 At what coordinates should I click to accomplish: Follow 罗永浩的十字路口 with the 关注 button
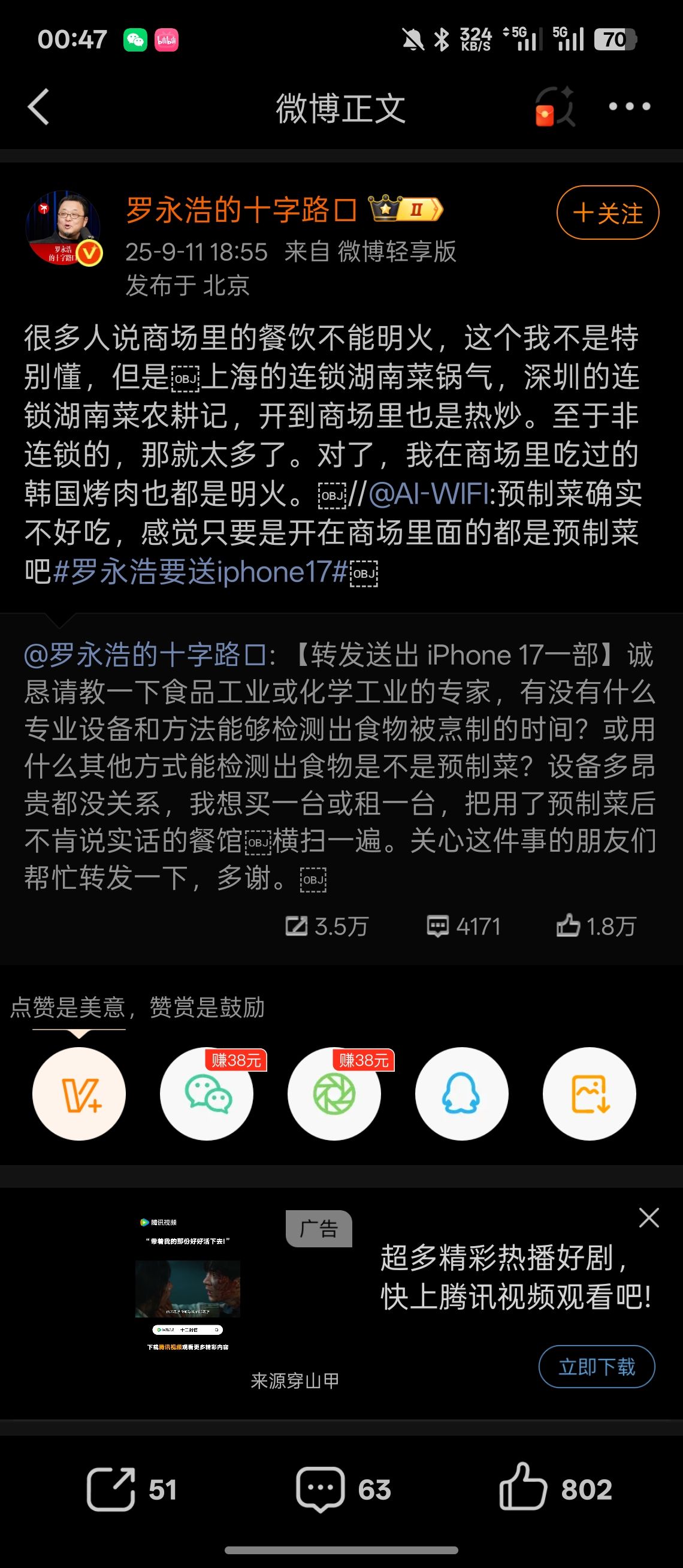click(608, 212)
